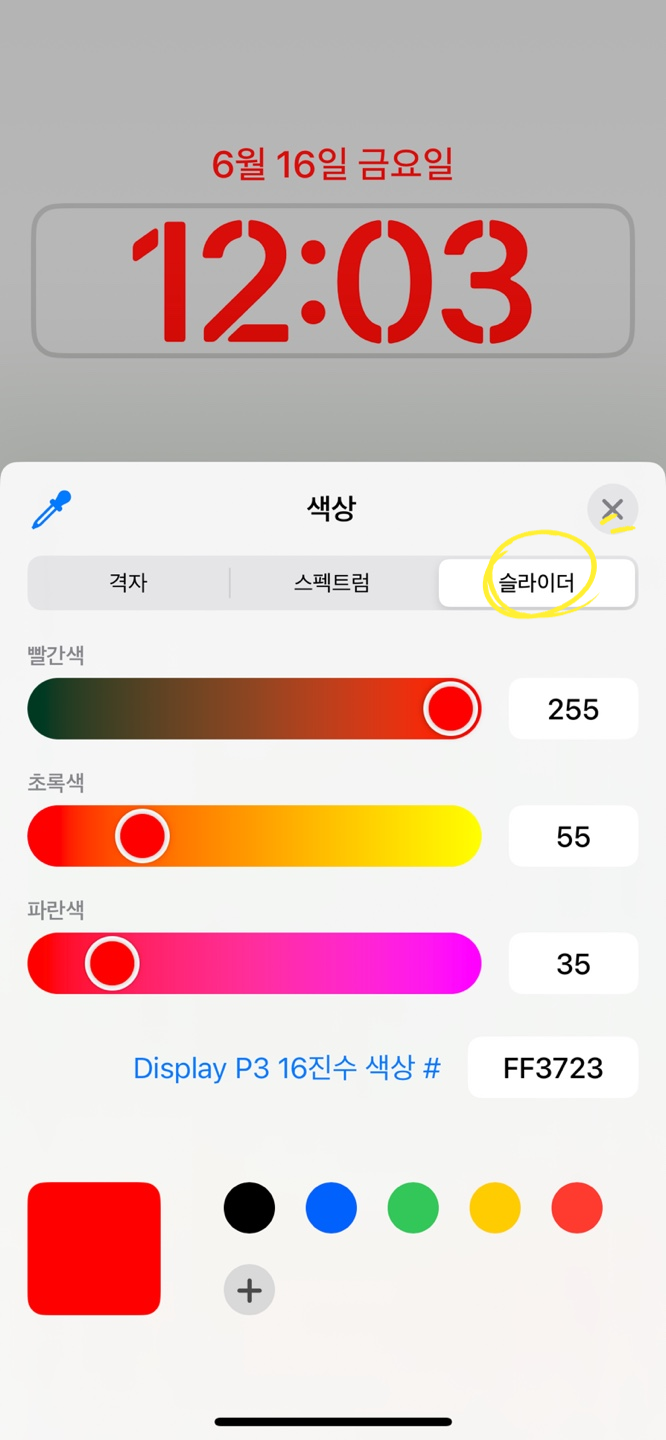The width and height of the screenshot is (666, 1440).
Task: Tap the 빨간색 red slider track
Action: [x=254, y=709]
